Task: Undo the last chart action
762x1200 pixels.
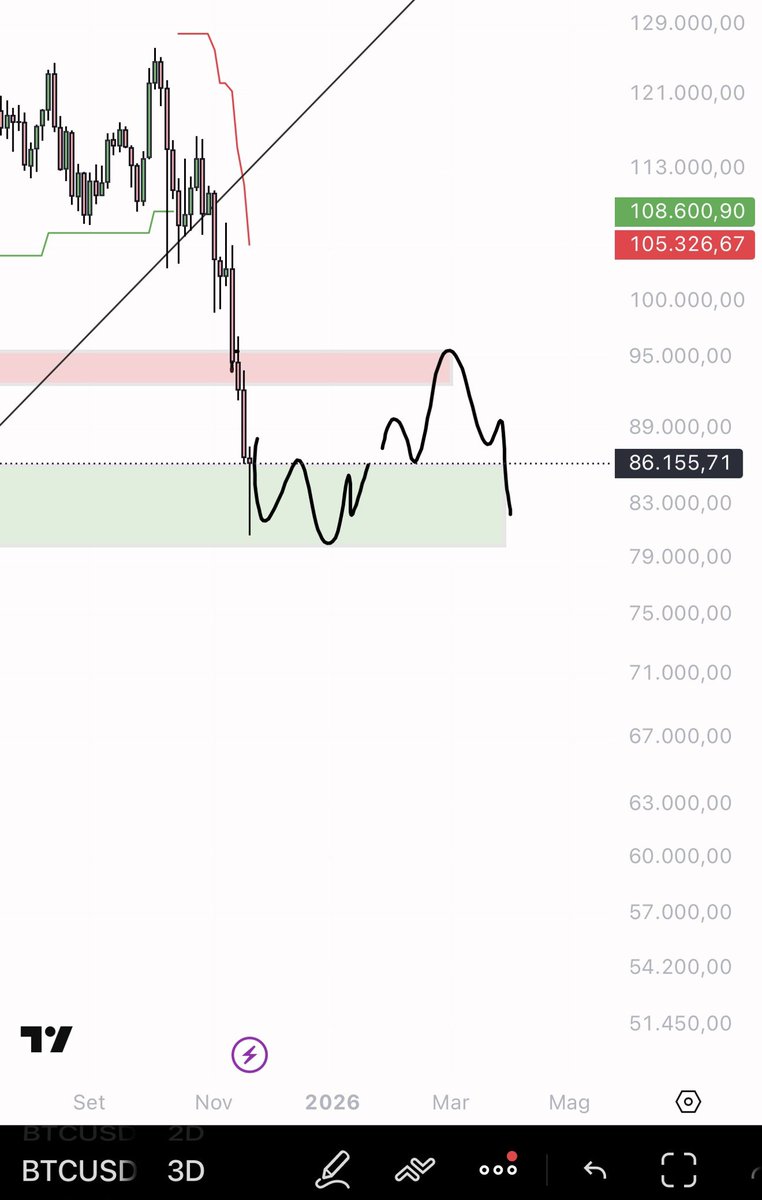Action: 595,1169
